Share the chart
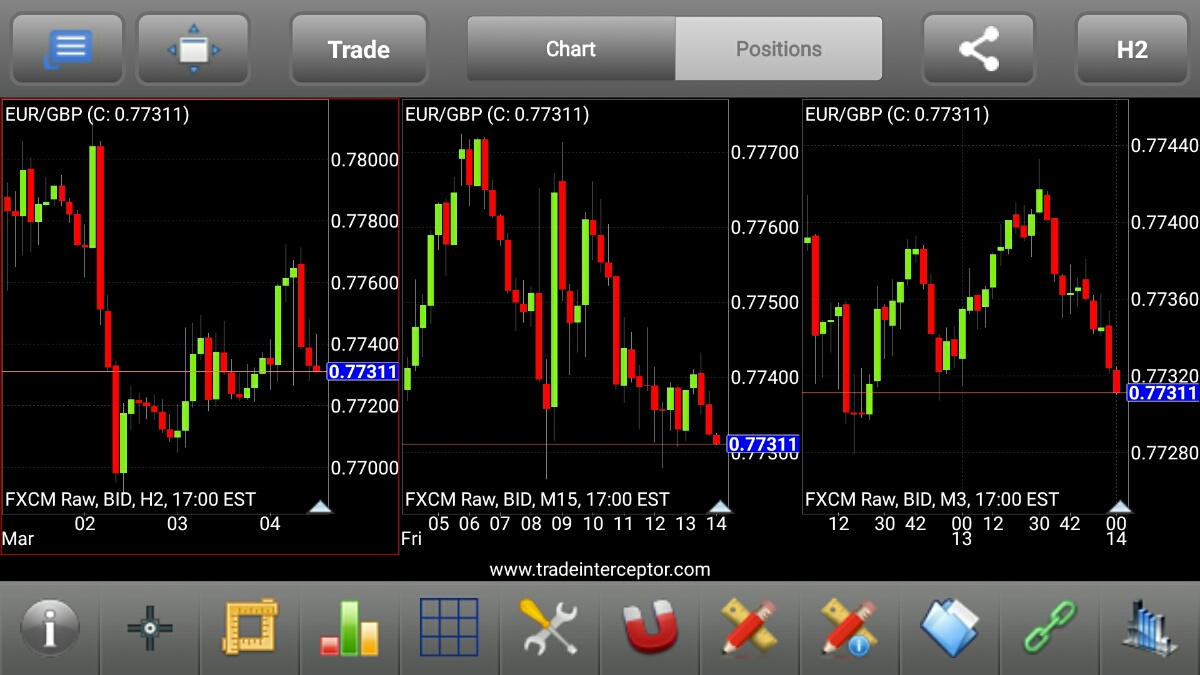This screenshot has width=1200, height=675. pos(978,49)
